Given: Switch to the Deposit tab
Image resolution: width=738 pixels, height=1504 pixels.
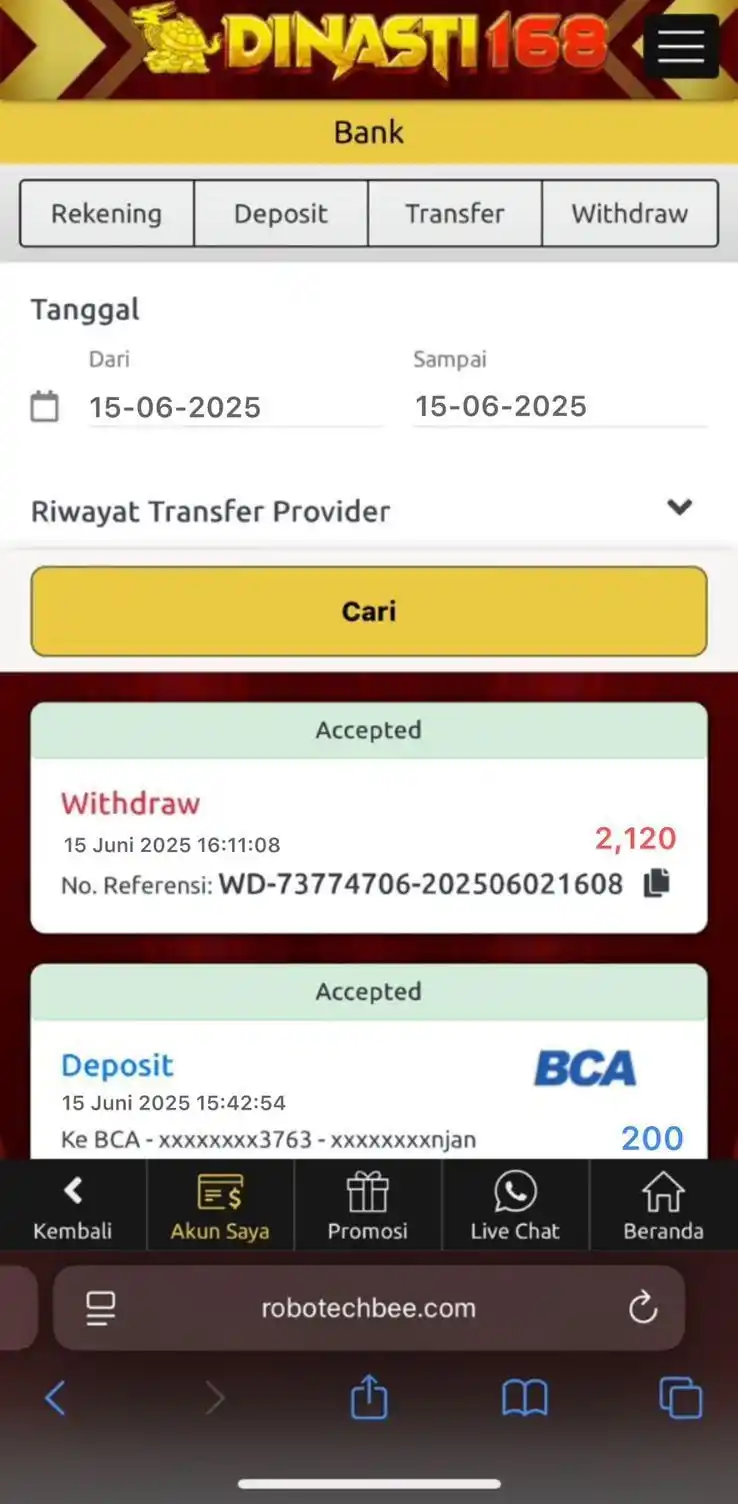Looking at the screenshot, I should tap(281, 213).
